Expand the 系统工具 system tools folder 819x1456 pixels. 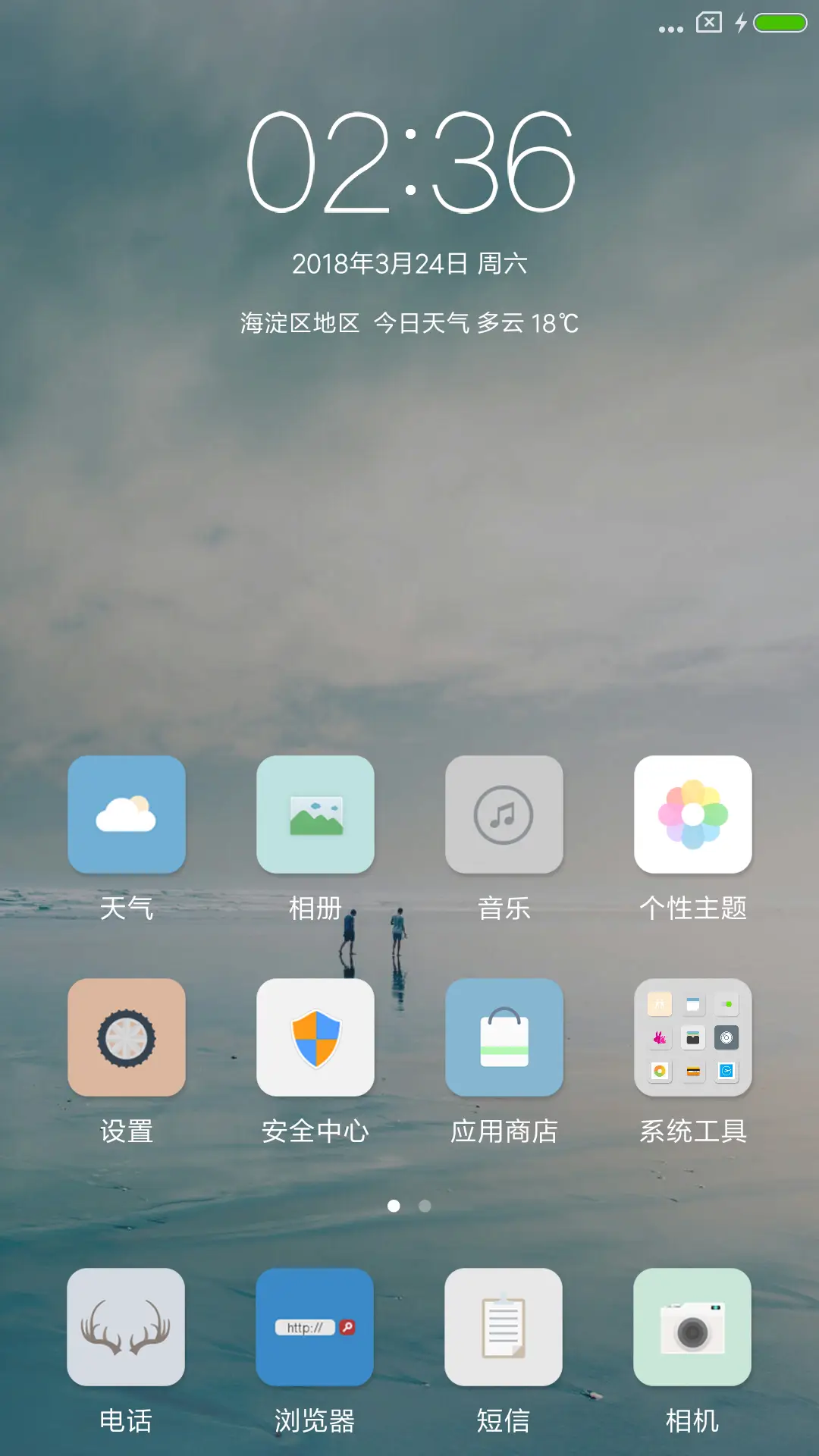(692, 1037)
